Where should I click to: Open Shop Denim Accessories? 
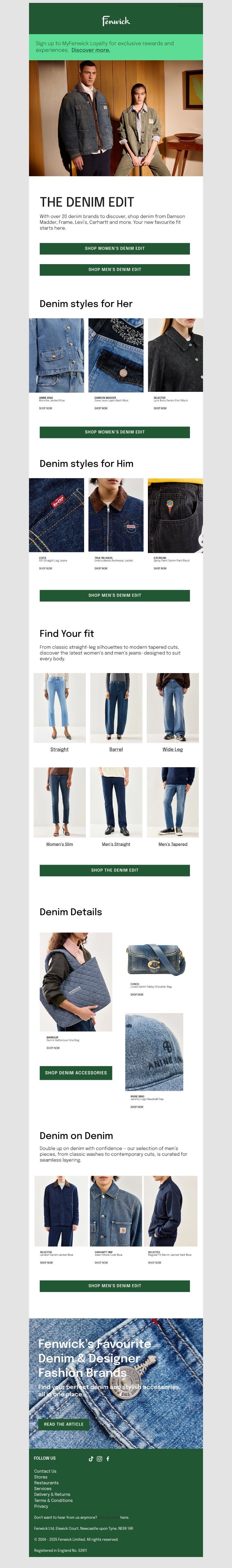75,1072
